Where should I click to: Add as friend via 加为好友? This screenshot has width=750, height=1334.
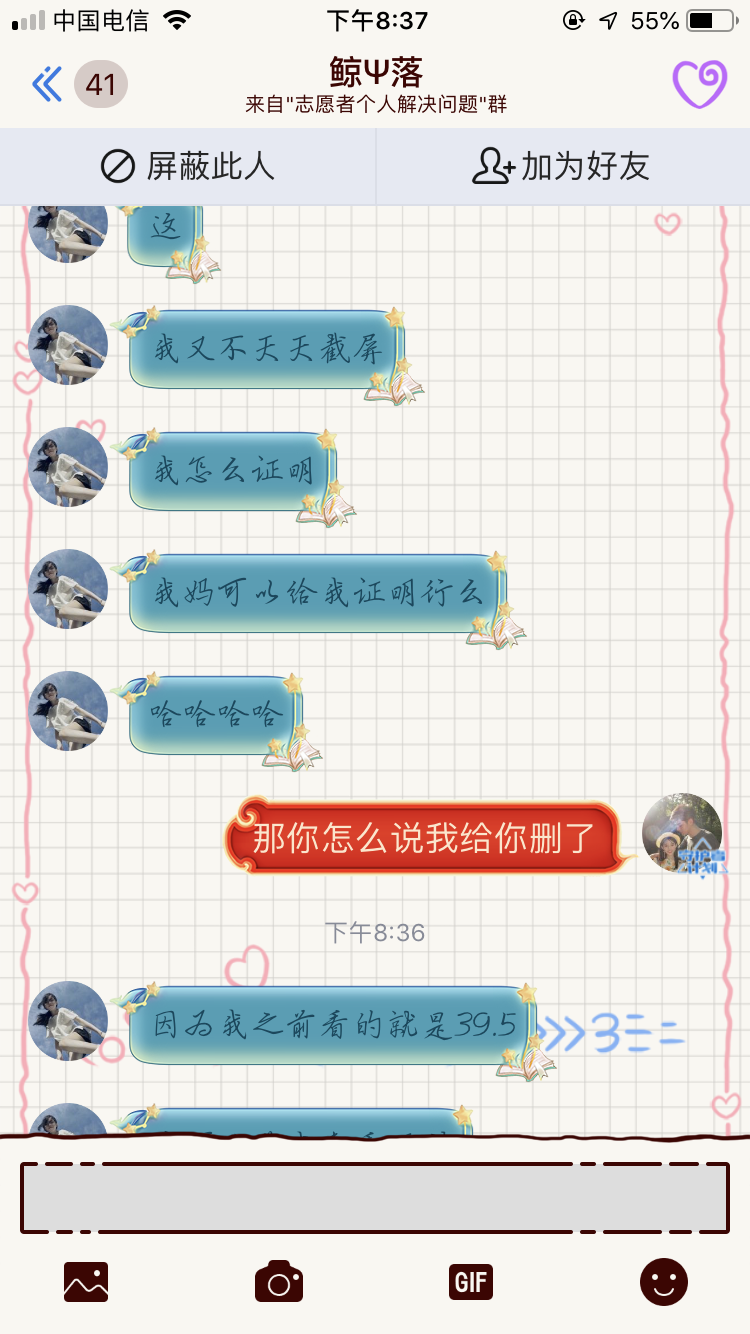(562, 167)
